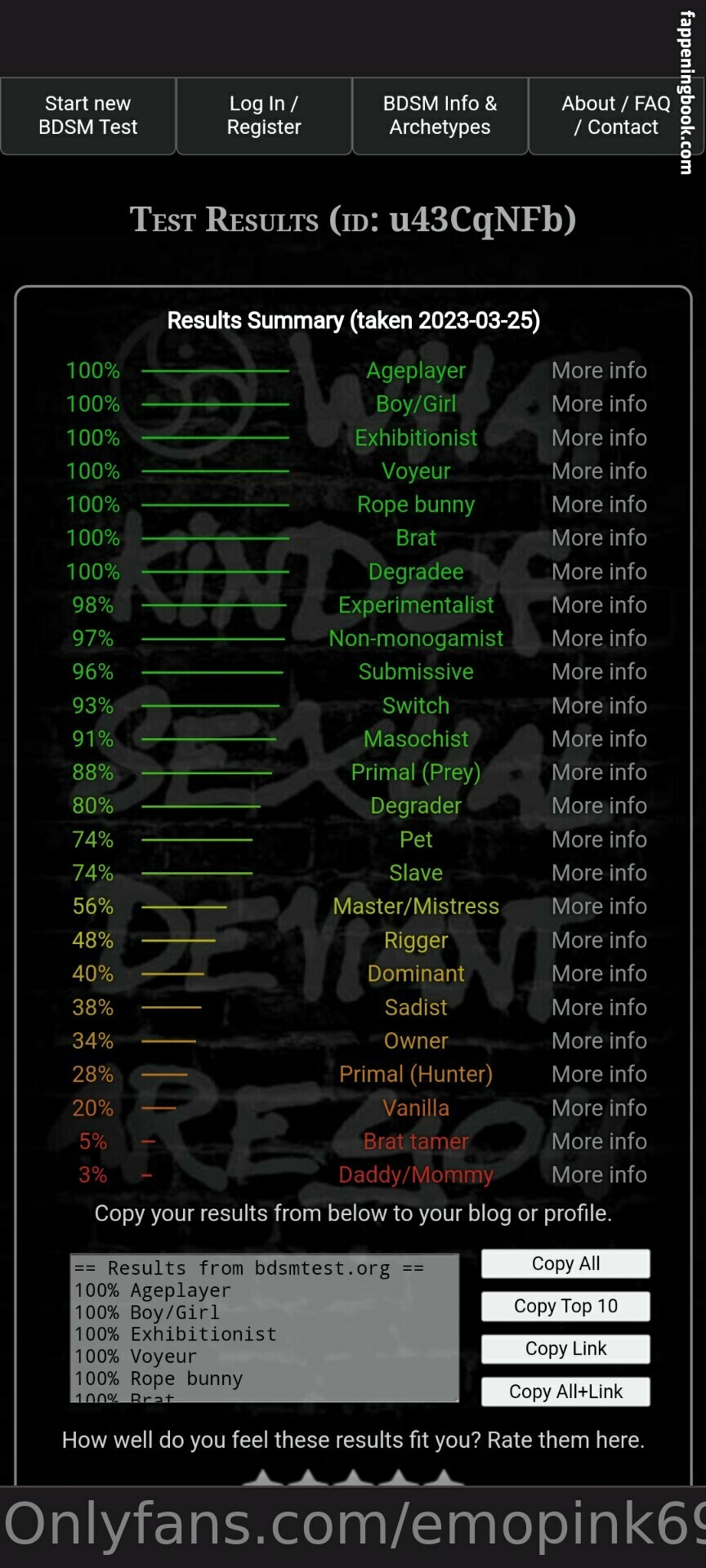
Task: Open BDSM Info & Archetypes
Action: coord(440,115)
